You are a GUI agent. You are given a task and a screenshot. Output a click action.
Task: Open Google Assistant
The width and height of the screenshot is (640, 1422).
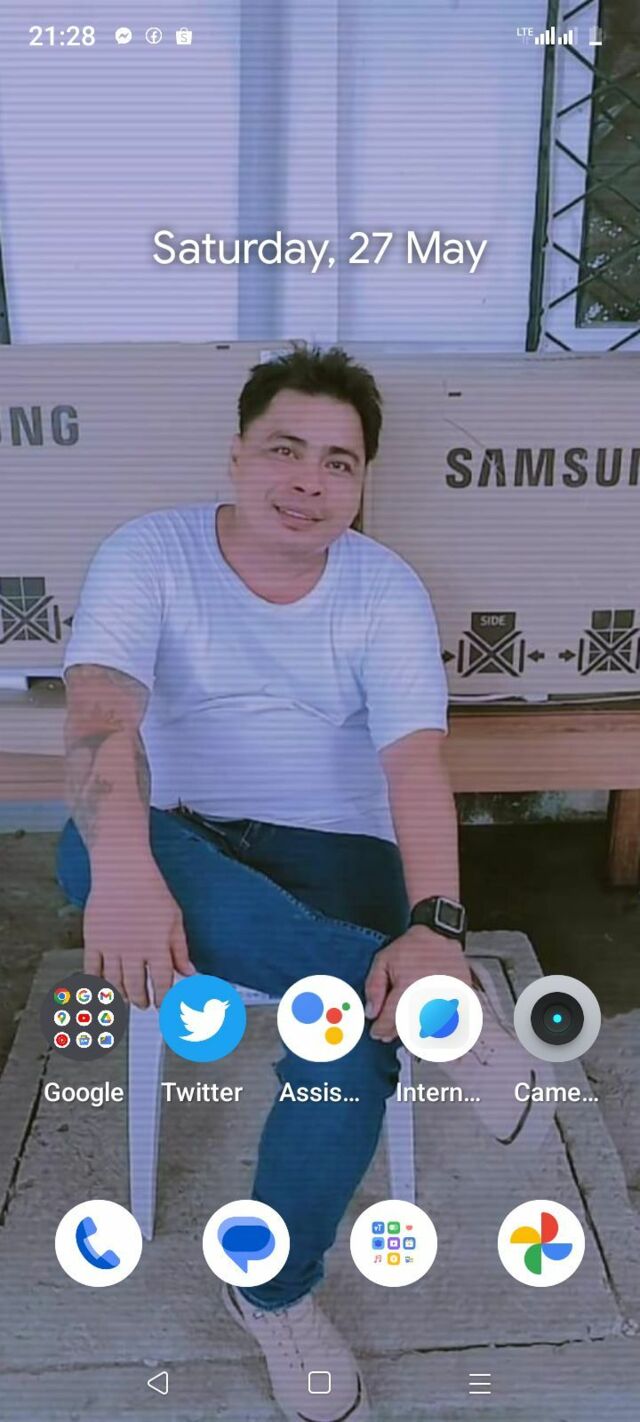[320, 1019]
